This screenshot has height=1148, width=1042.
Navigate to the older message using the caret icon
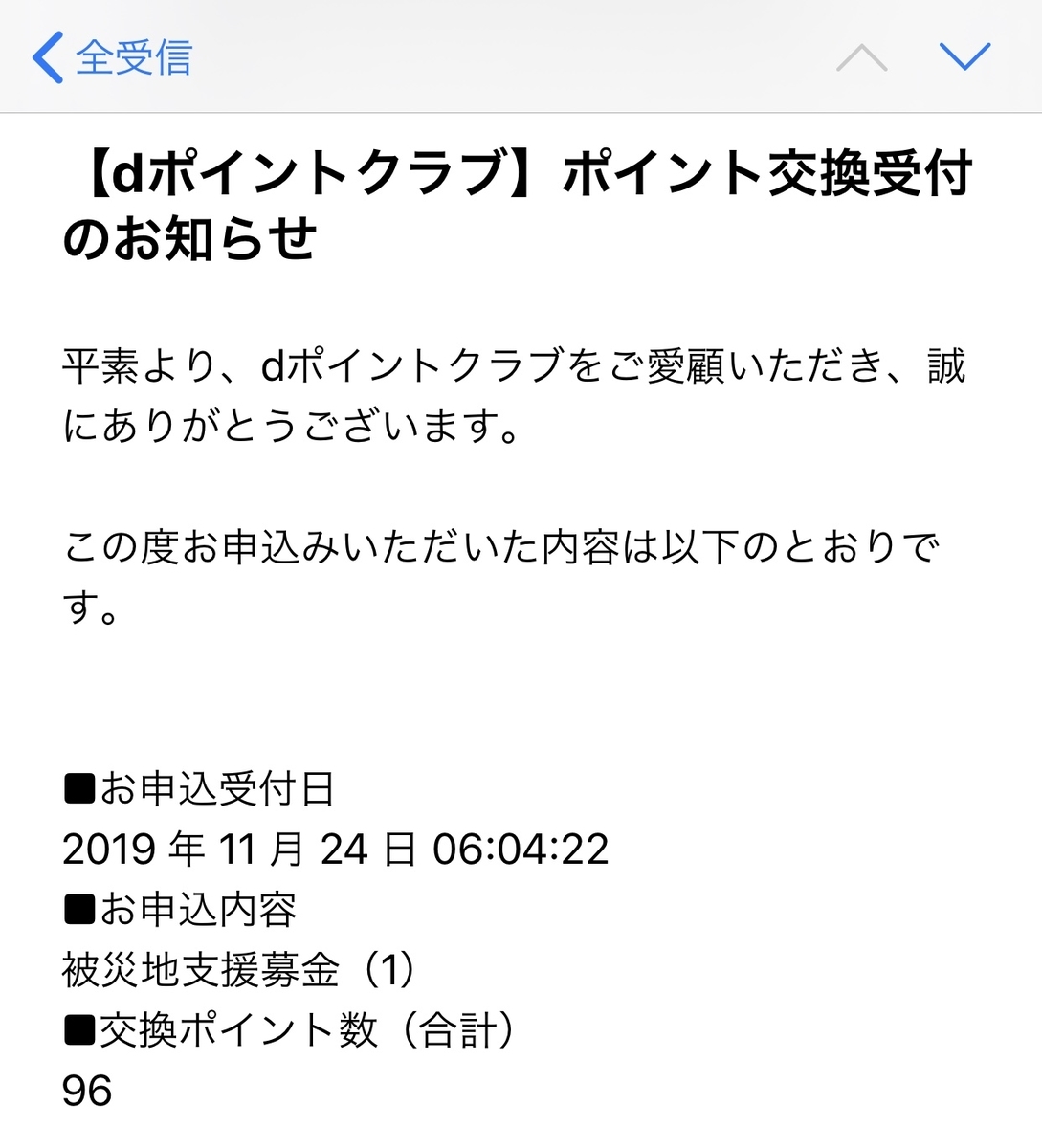click(964, 59)
